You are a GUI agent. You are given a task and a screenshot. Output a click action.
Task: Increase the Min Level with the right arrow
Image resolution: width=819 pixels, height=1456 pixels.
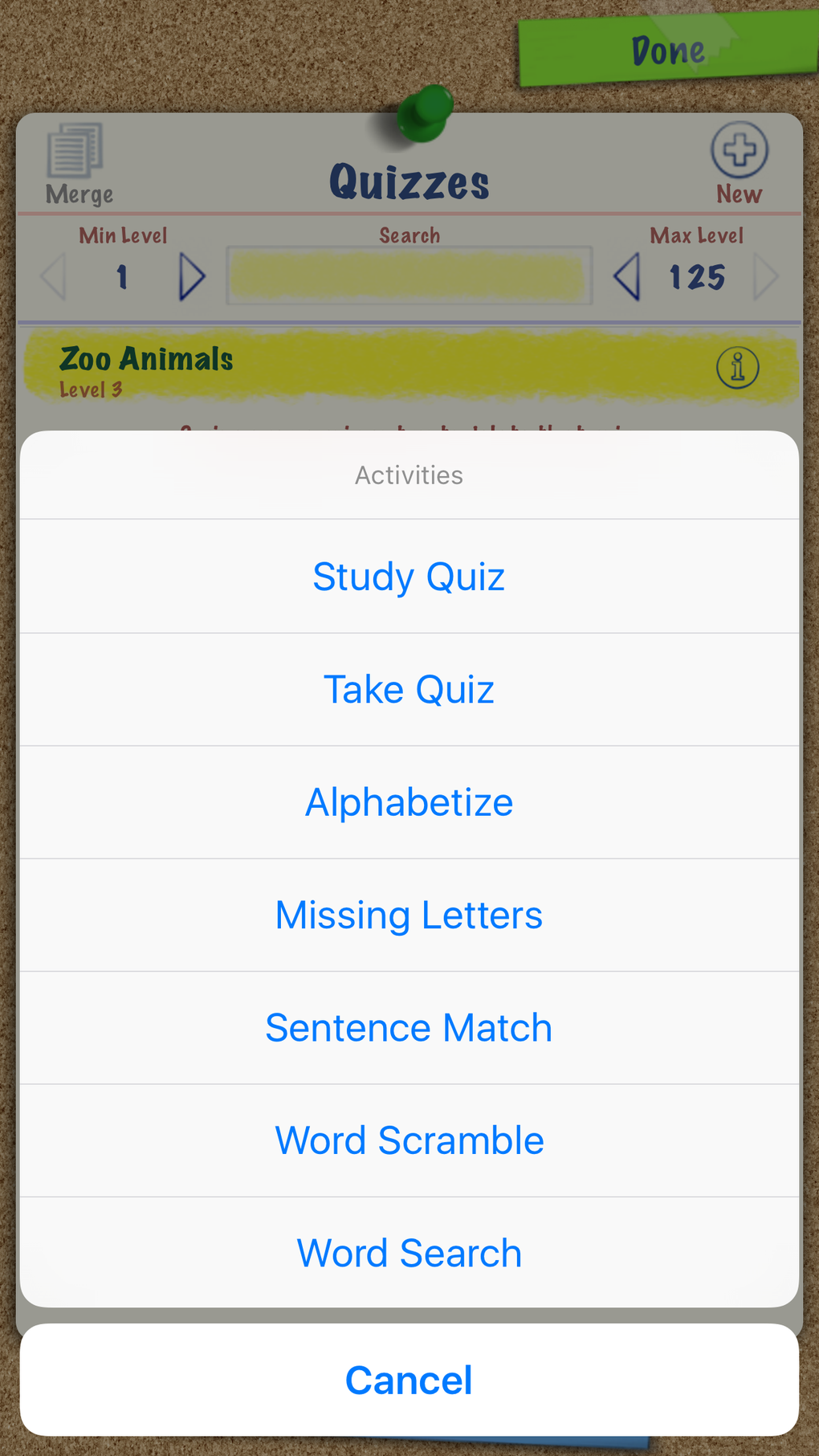point(191,275)
